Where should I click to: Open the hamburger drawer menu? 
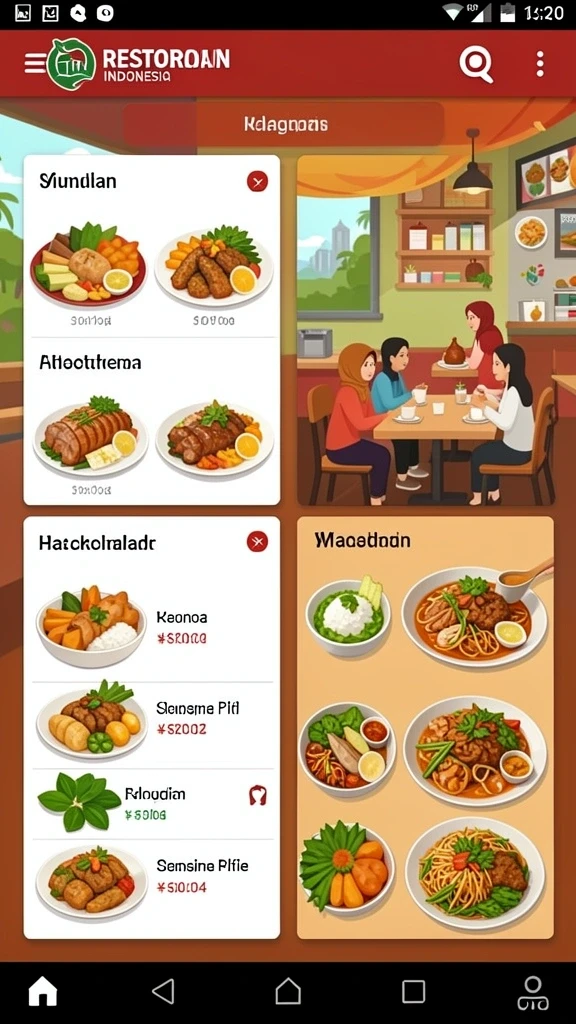(x=34, y=63)
